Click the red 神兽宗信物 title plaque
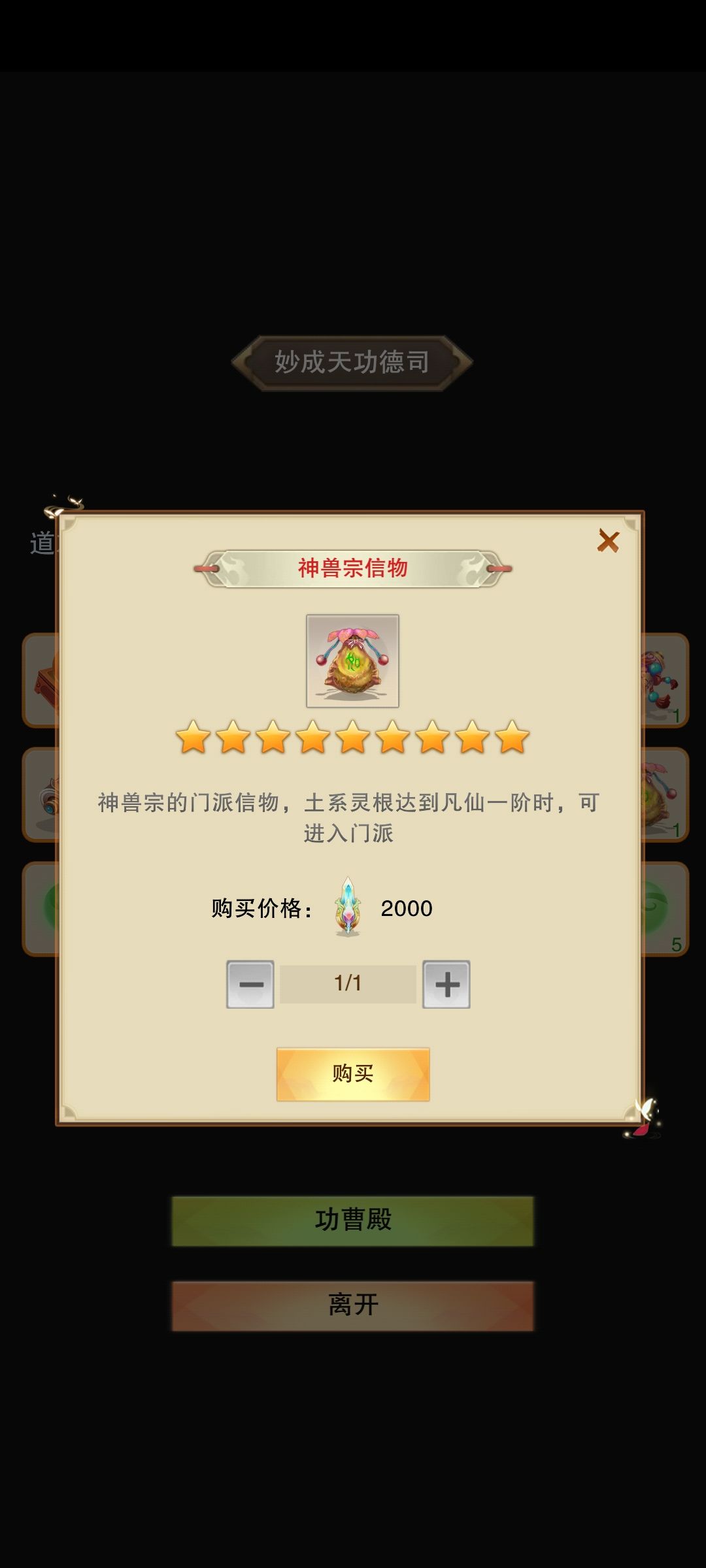Viewport: 706px width, 1568px height. click(352, 570)
